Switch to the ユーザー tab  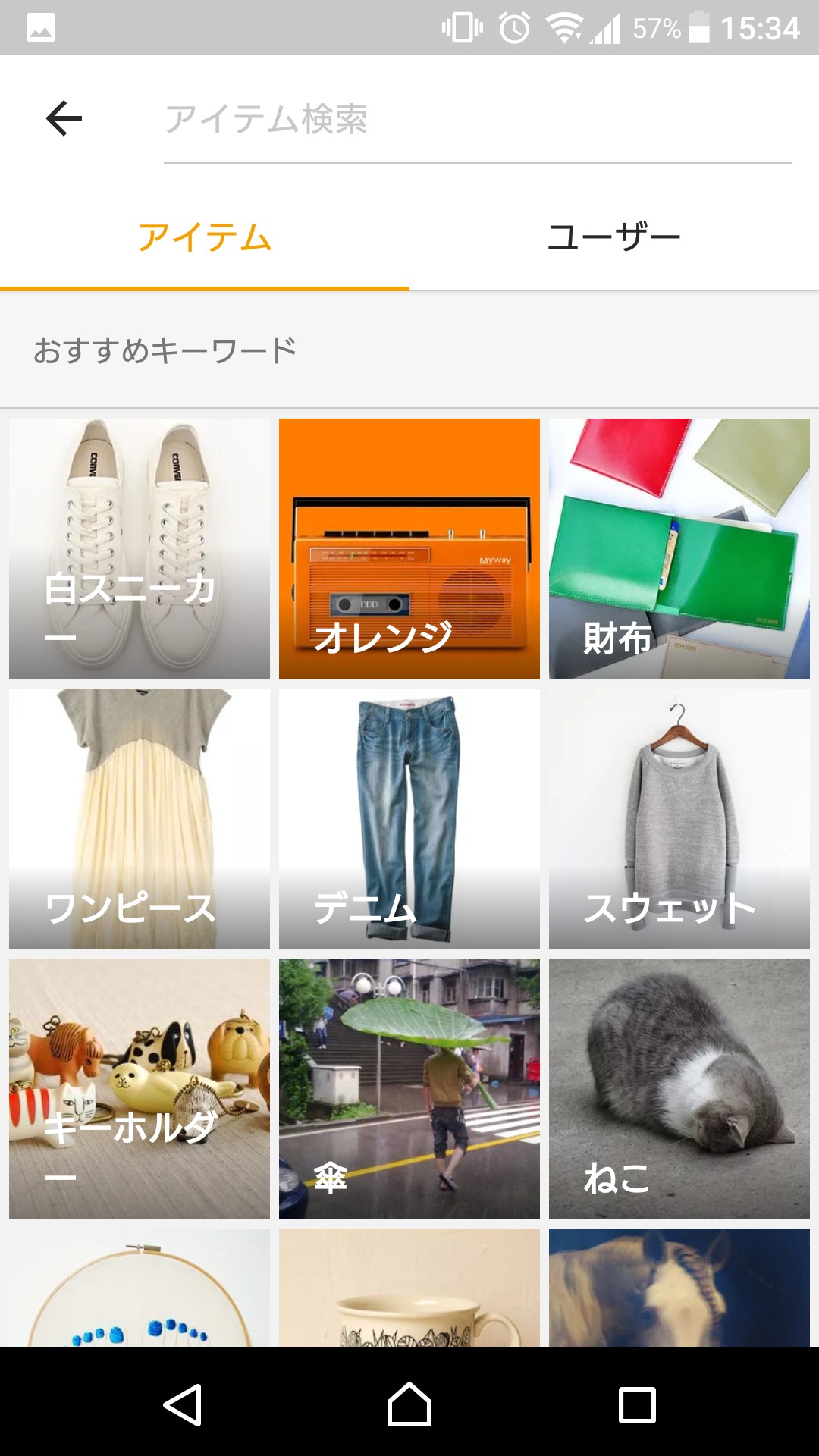613,238
